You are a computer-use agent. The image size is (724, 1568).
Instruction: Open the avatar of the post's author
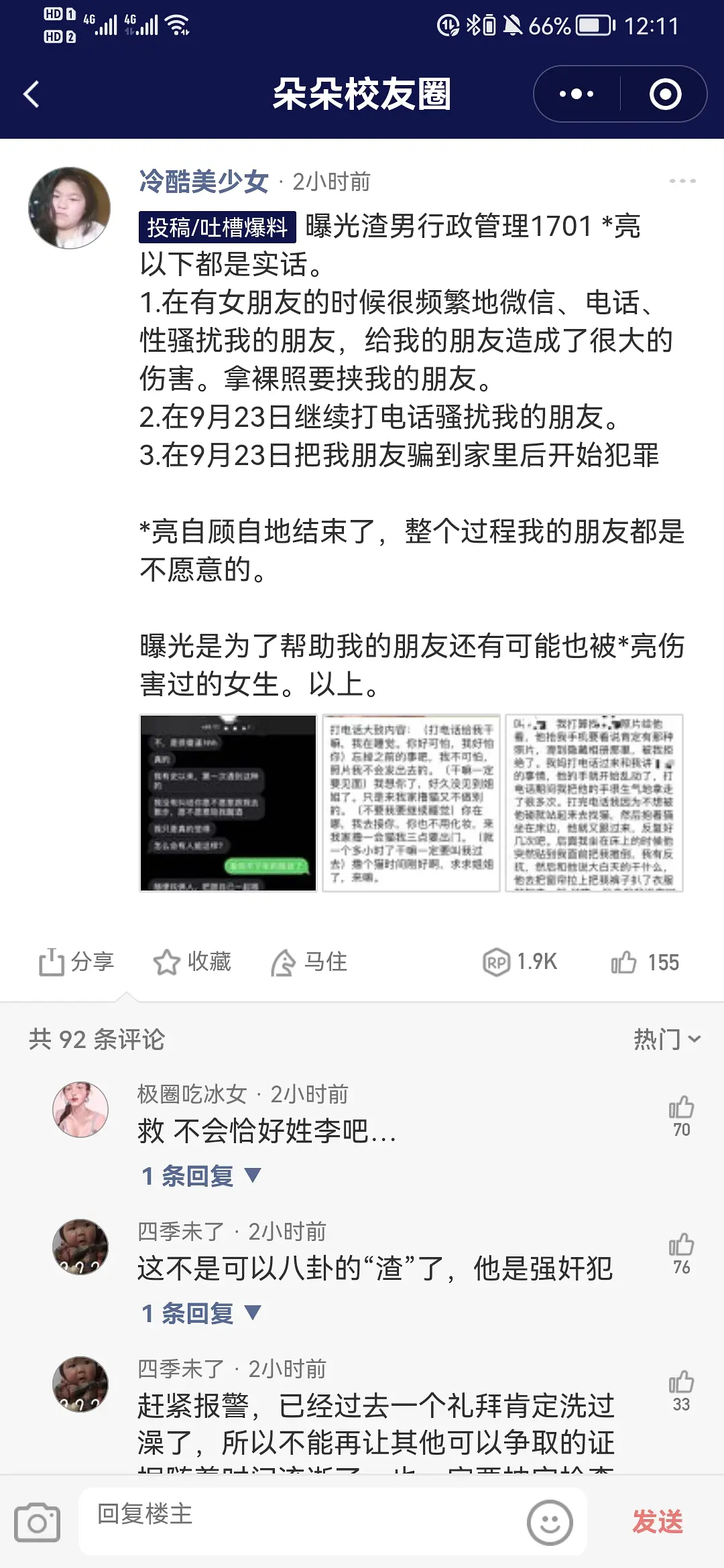[69, 208]
